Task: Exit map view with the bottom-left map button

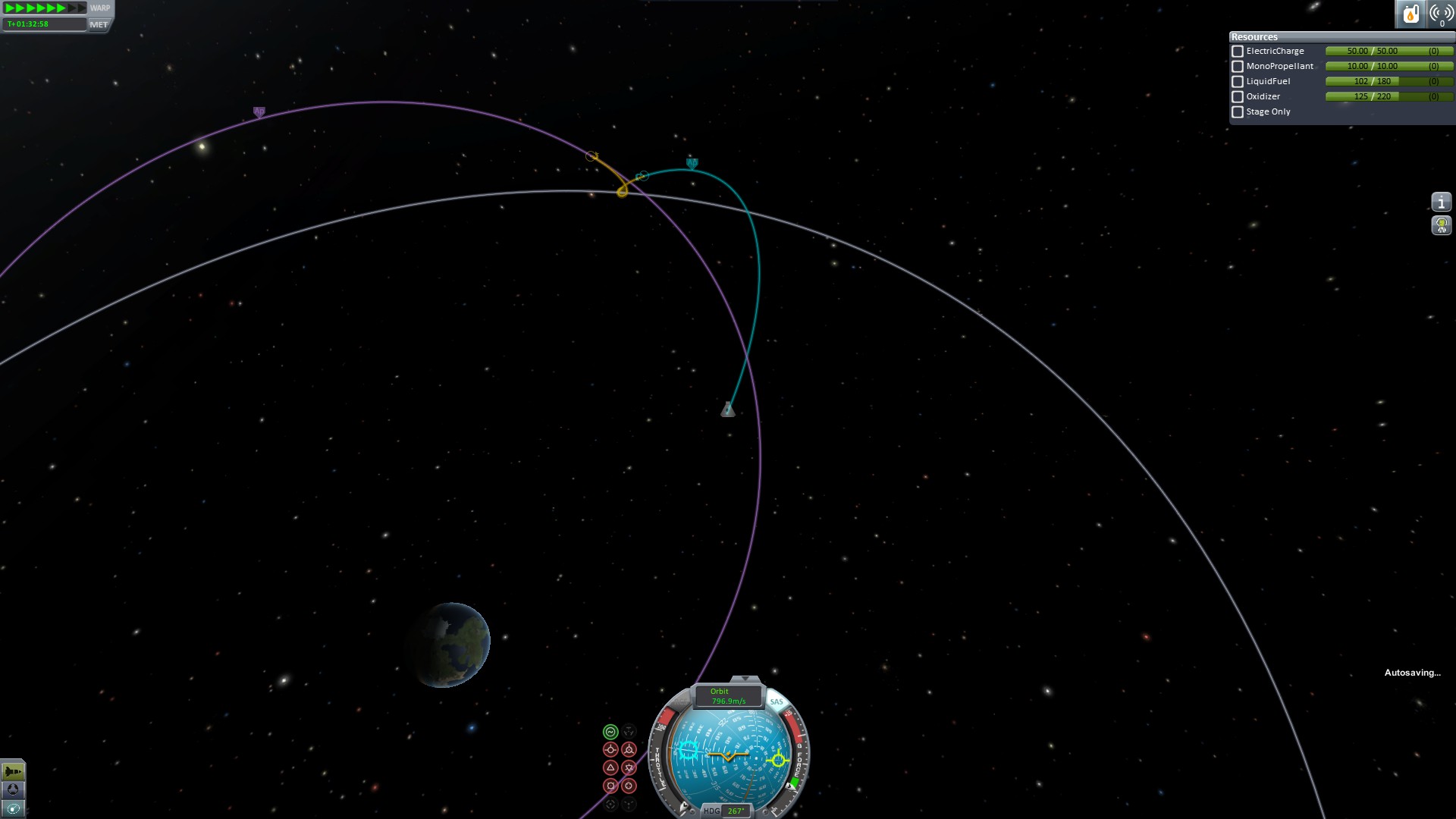Action: coord(13,808)
